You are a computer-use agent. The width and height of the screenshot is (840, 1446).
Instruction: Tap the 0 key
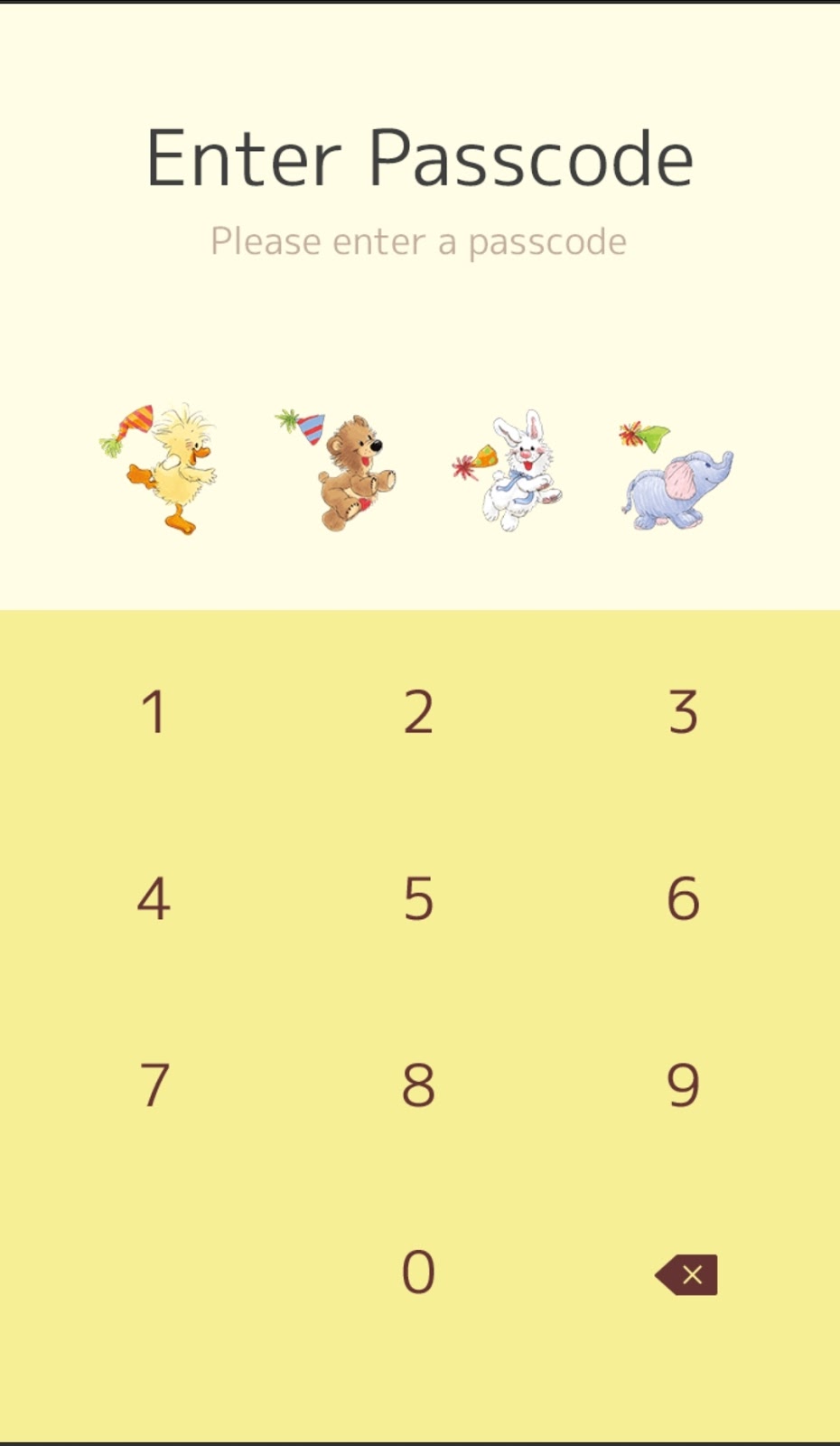(418, 1272)
